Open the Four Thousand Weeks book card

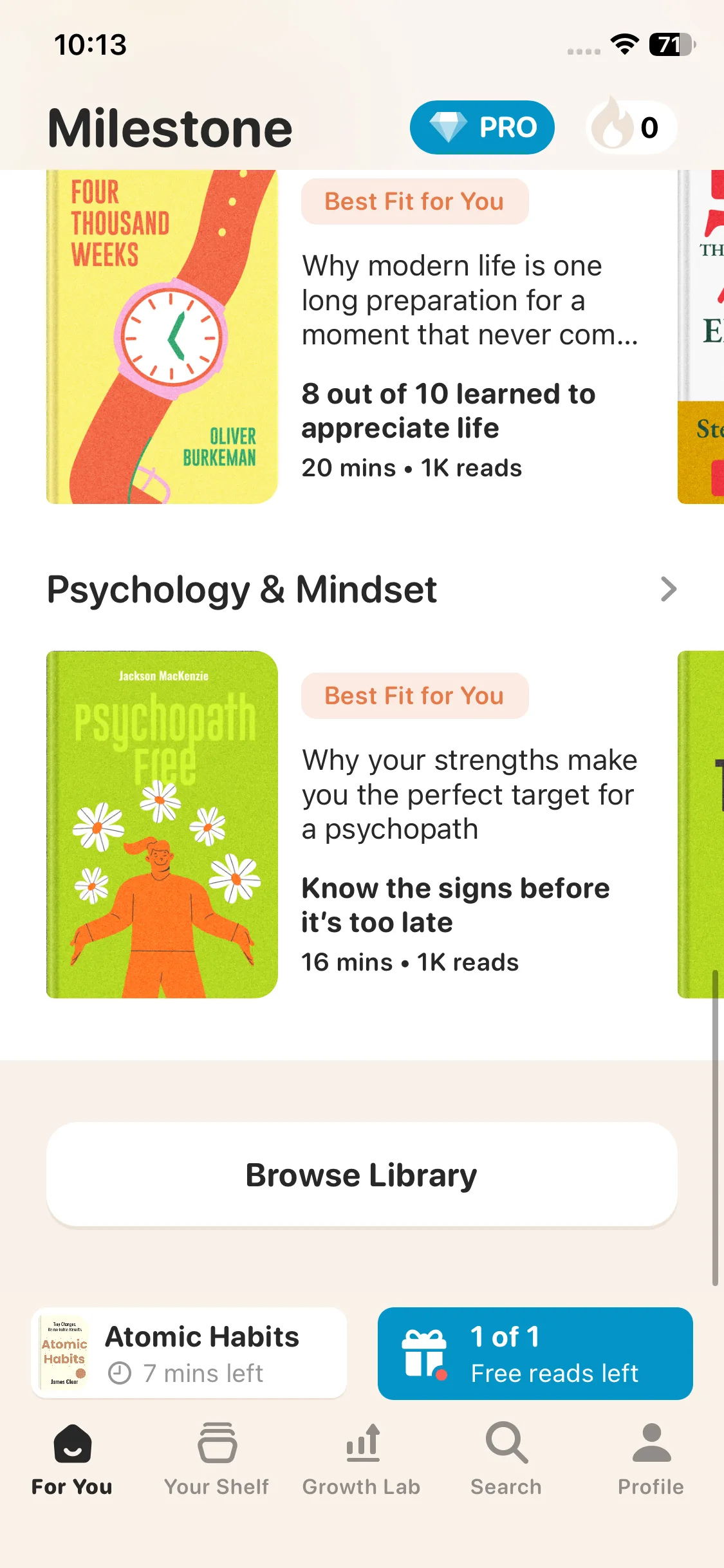coord(162,336)
